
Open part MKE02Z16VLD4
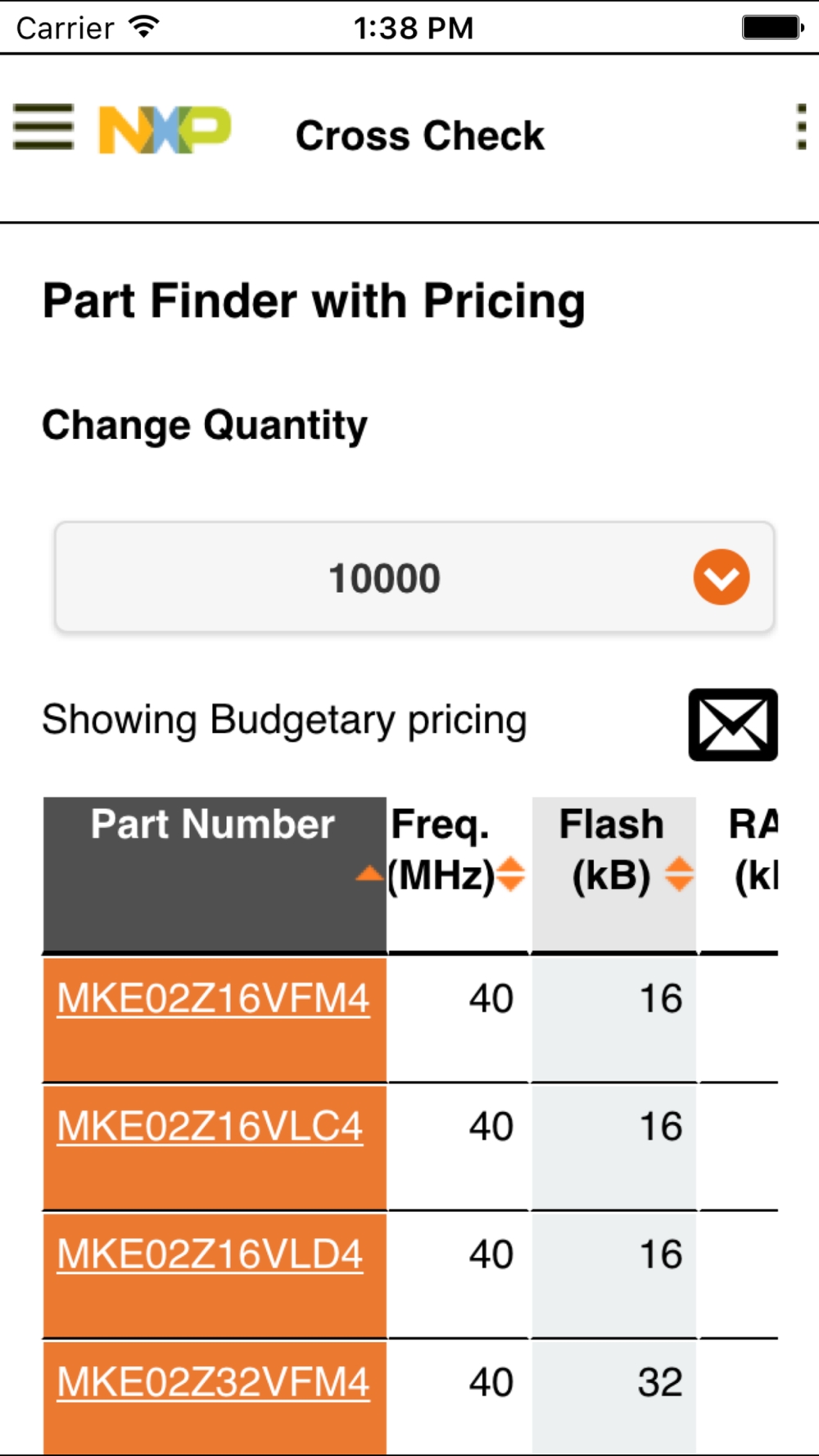pos(210,1255)
